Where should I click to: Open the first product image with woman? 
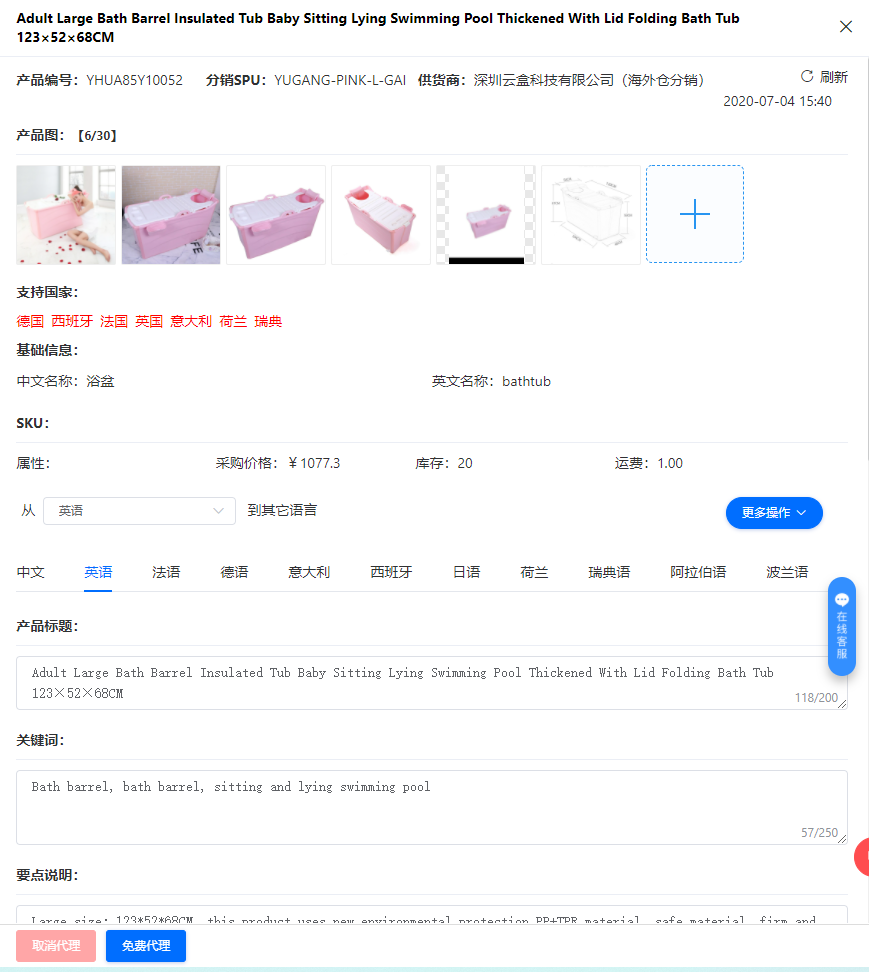click(x=66, y=215)
